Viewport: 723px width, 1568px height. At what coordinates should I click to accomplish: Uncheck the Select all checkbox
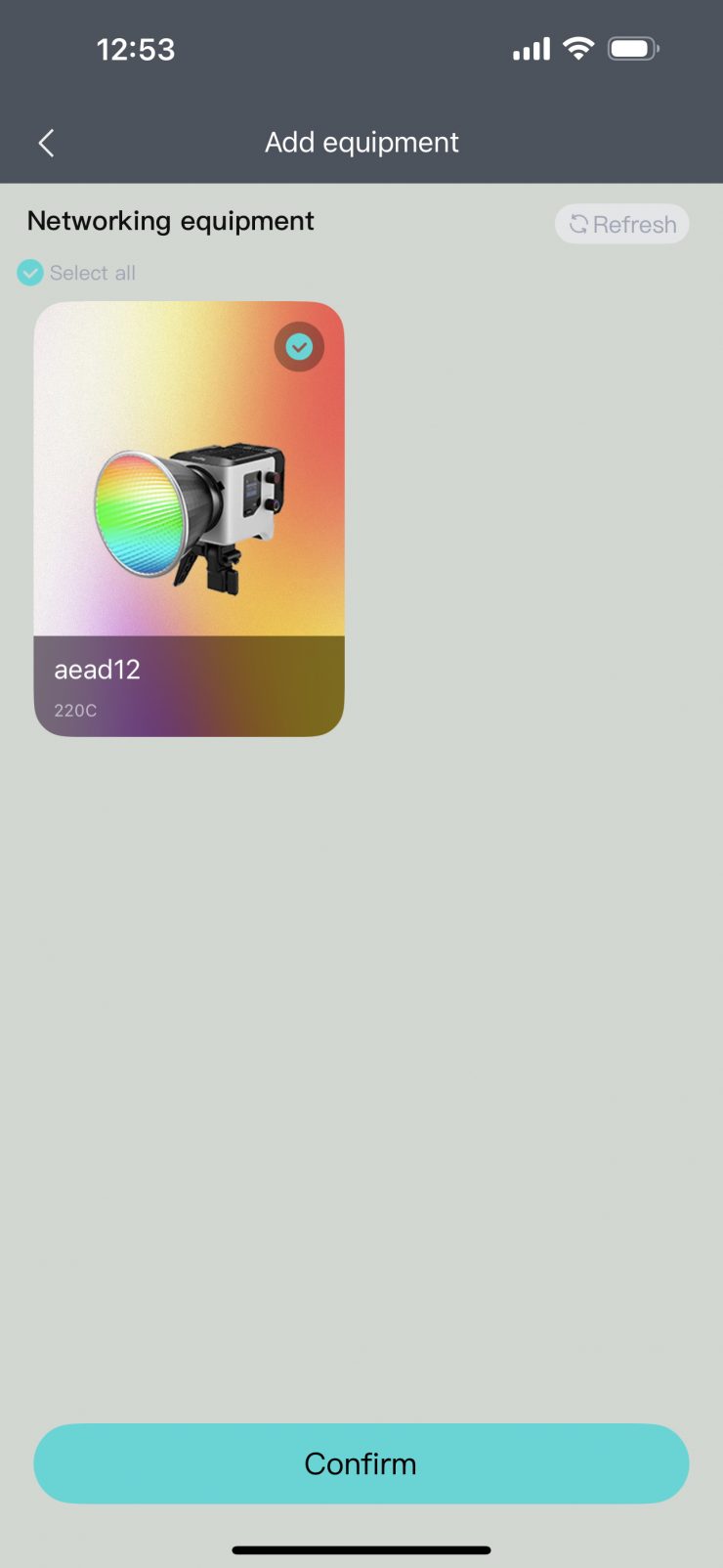(30, 273)
